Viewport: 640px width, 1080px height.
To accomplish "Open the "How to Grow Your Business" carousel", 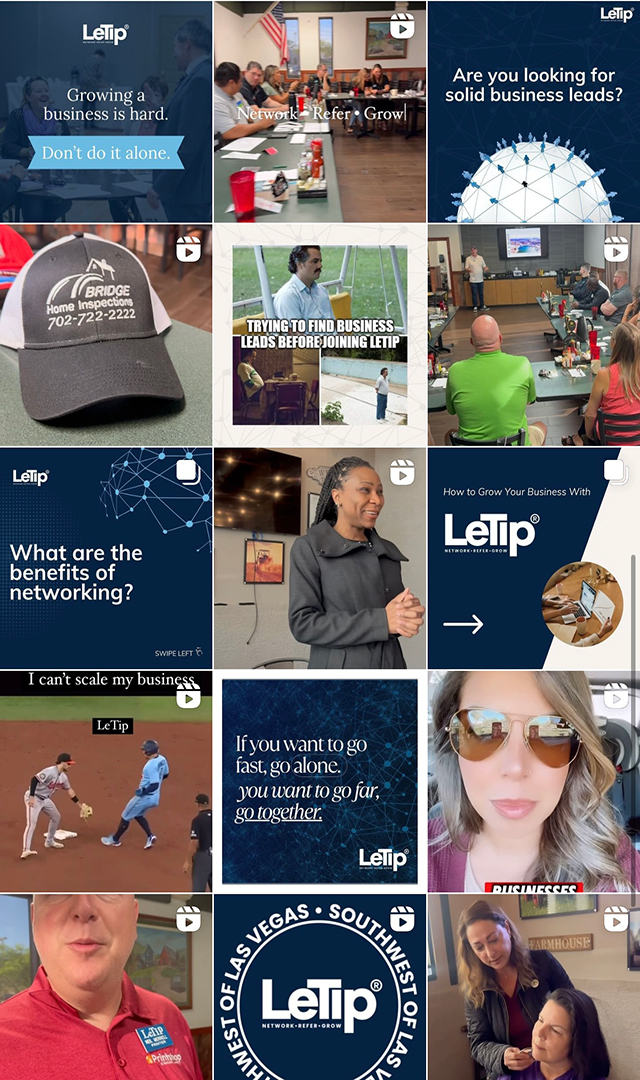I will 534,558.
